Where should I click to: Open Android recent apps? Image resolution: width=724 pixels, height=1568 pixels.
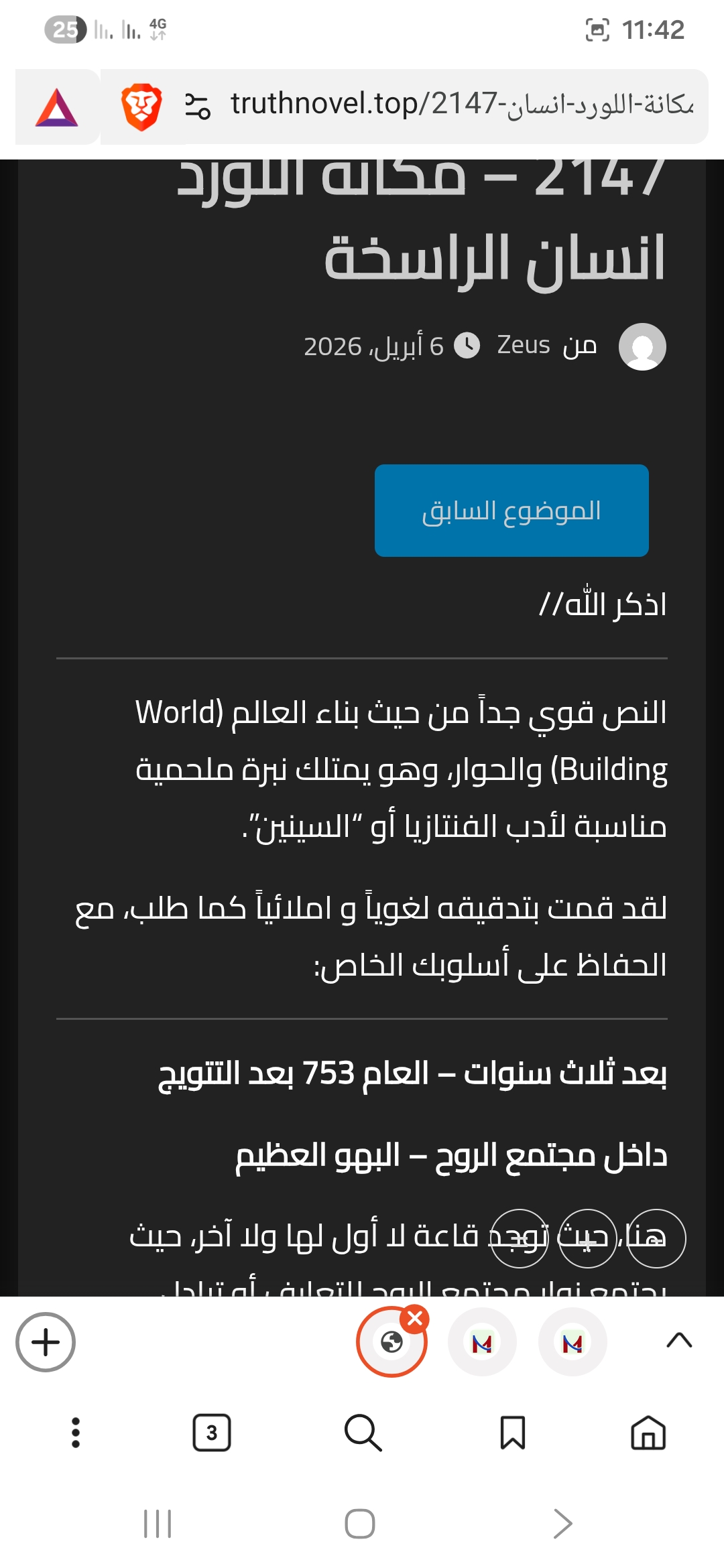click(x=158, y=1524)
